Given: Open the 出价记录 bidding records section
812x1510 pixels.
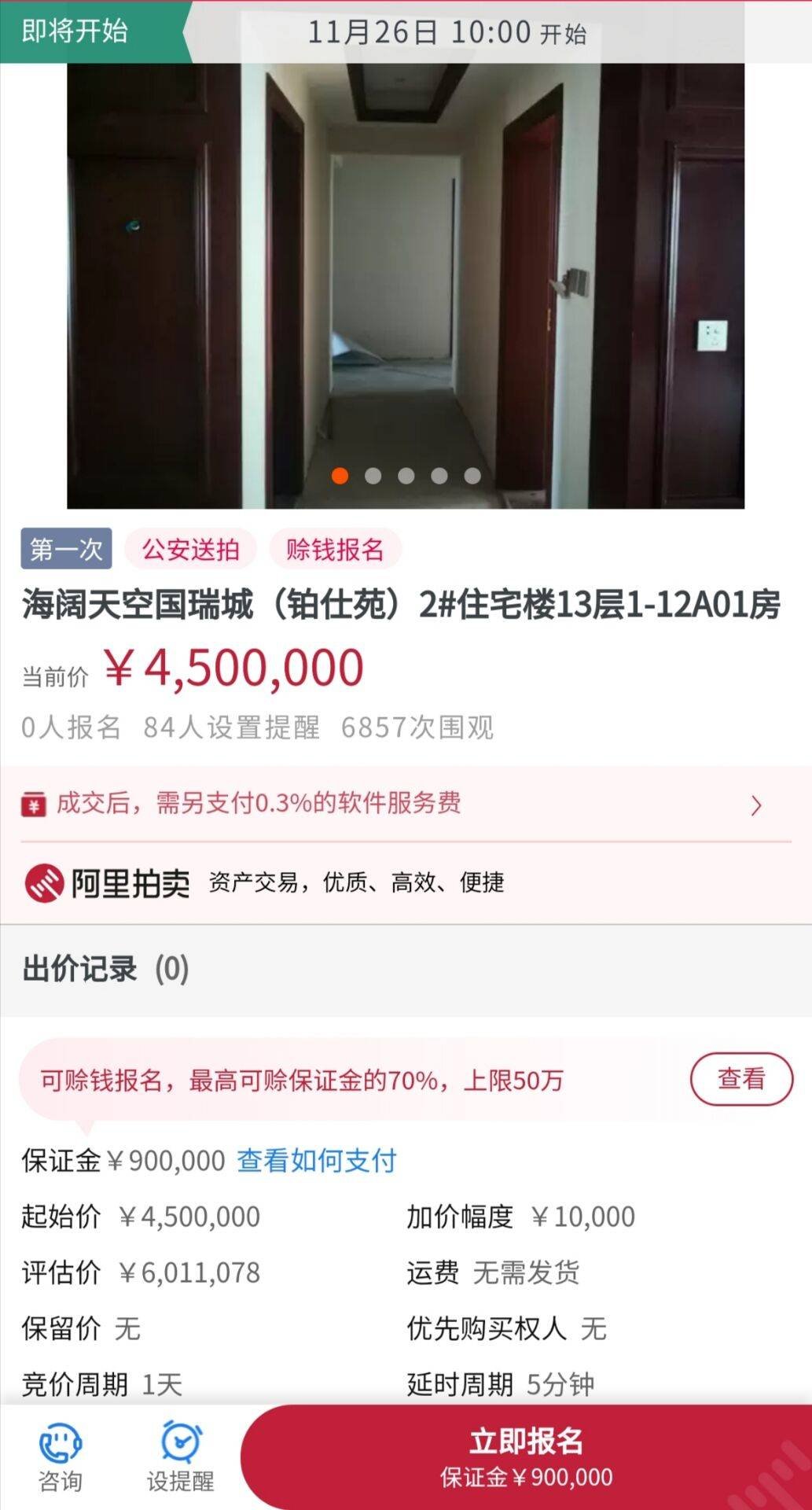Looking at the screenshot, I should pyautogui.click(x=106, y=969).
